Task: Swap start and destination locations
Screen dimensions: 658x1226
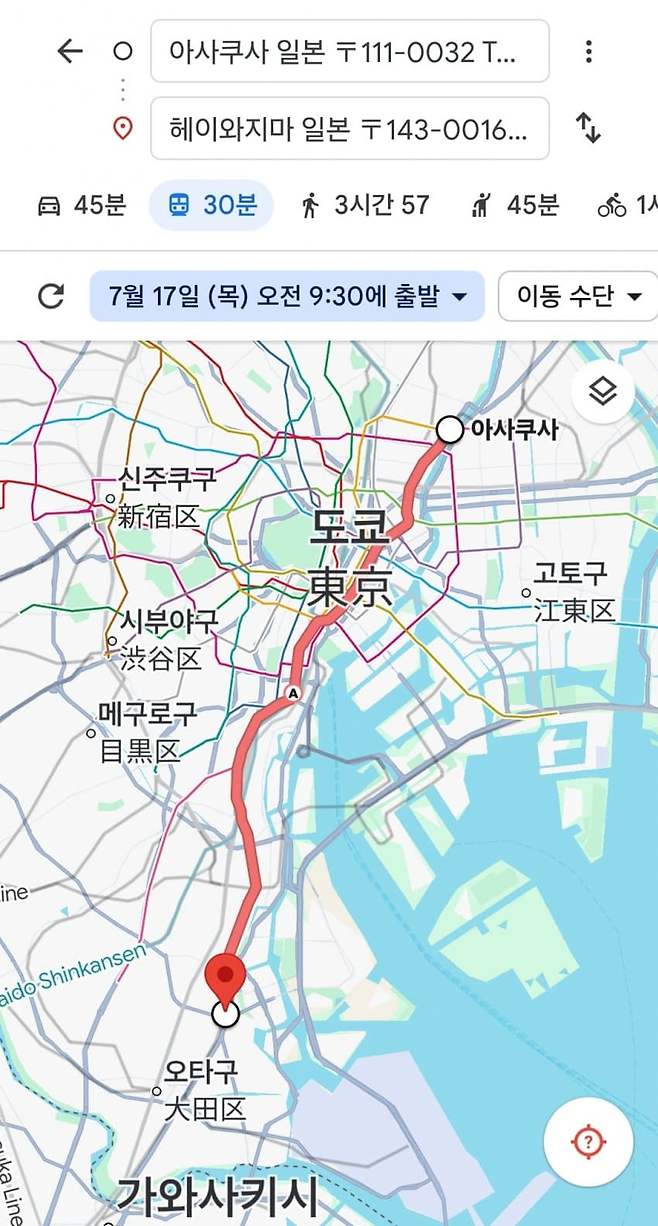Action: point(589,128)
